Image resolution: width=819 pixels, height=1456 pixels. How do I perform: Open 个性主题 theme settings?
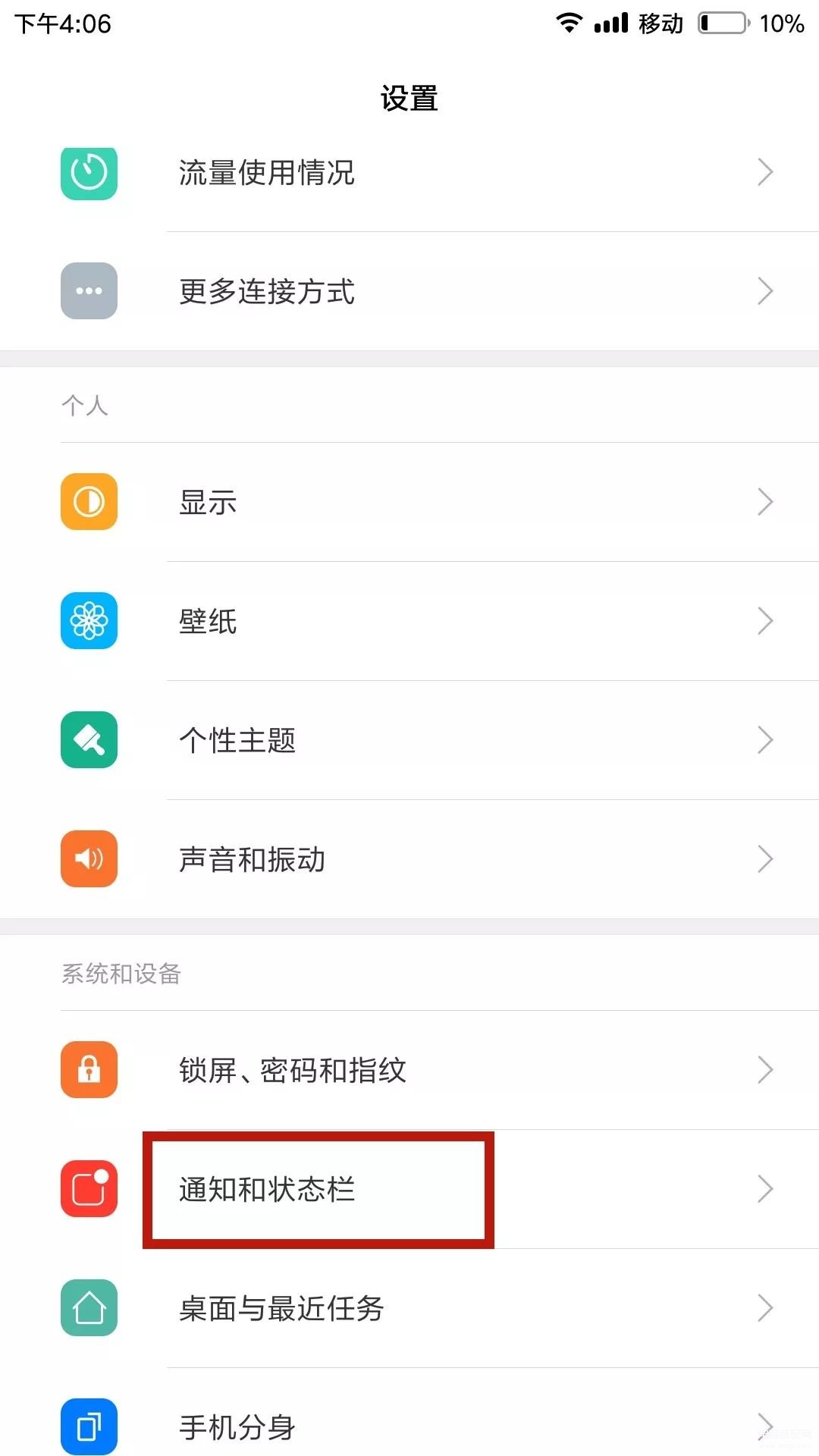[x=409, y=740]
